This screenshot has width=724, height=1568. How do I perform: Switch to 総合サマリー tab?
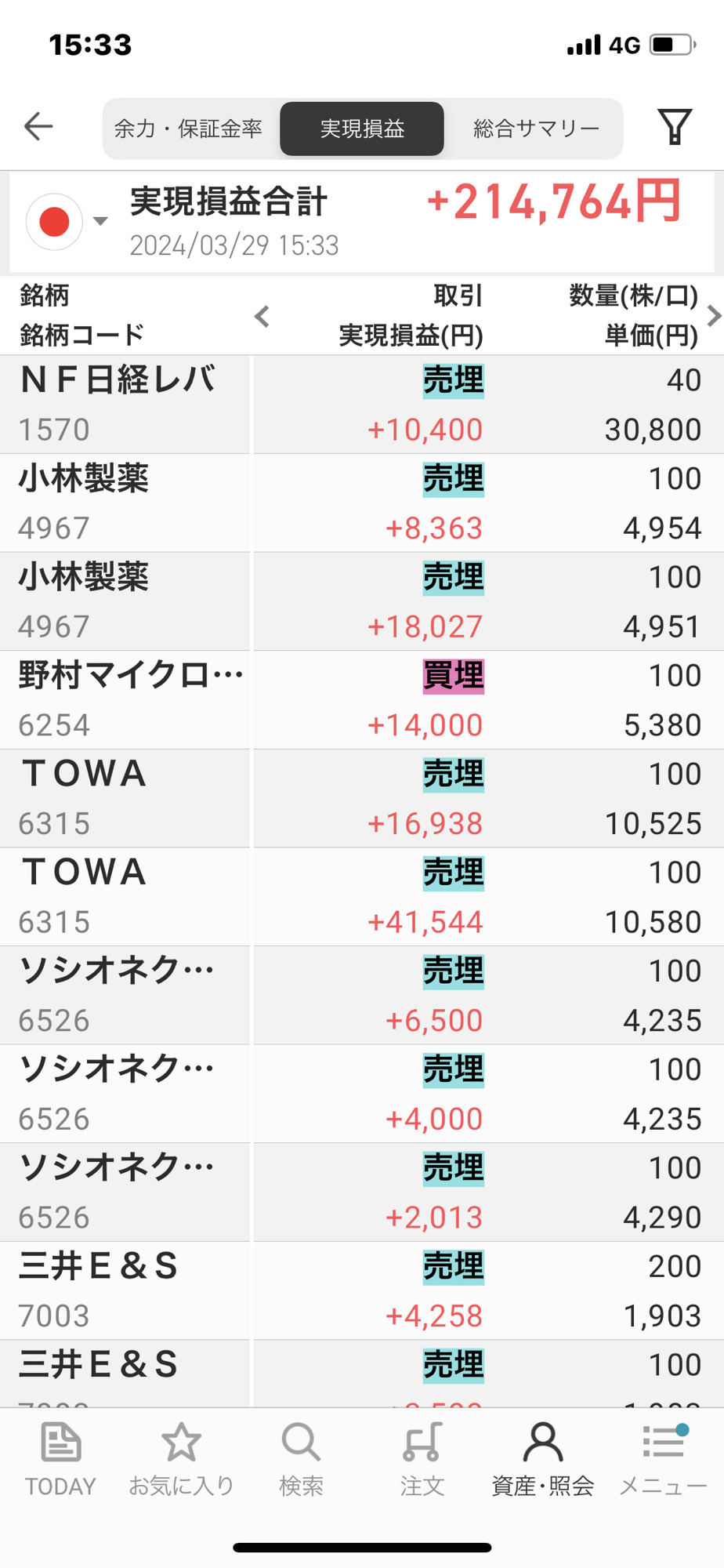pos(536,129)
